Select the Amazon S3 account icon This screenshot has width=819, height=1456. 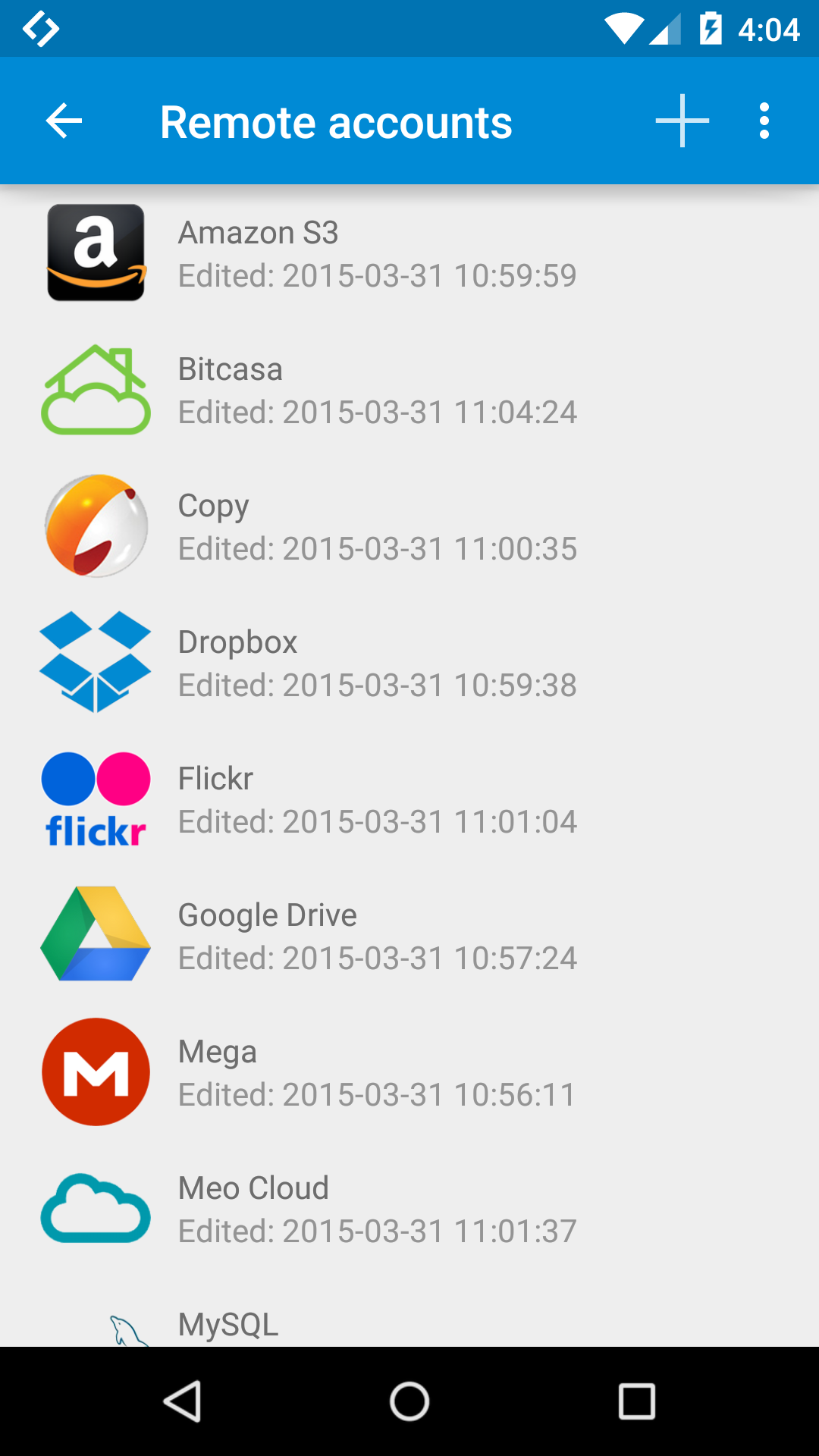[95, 253]
